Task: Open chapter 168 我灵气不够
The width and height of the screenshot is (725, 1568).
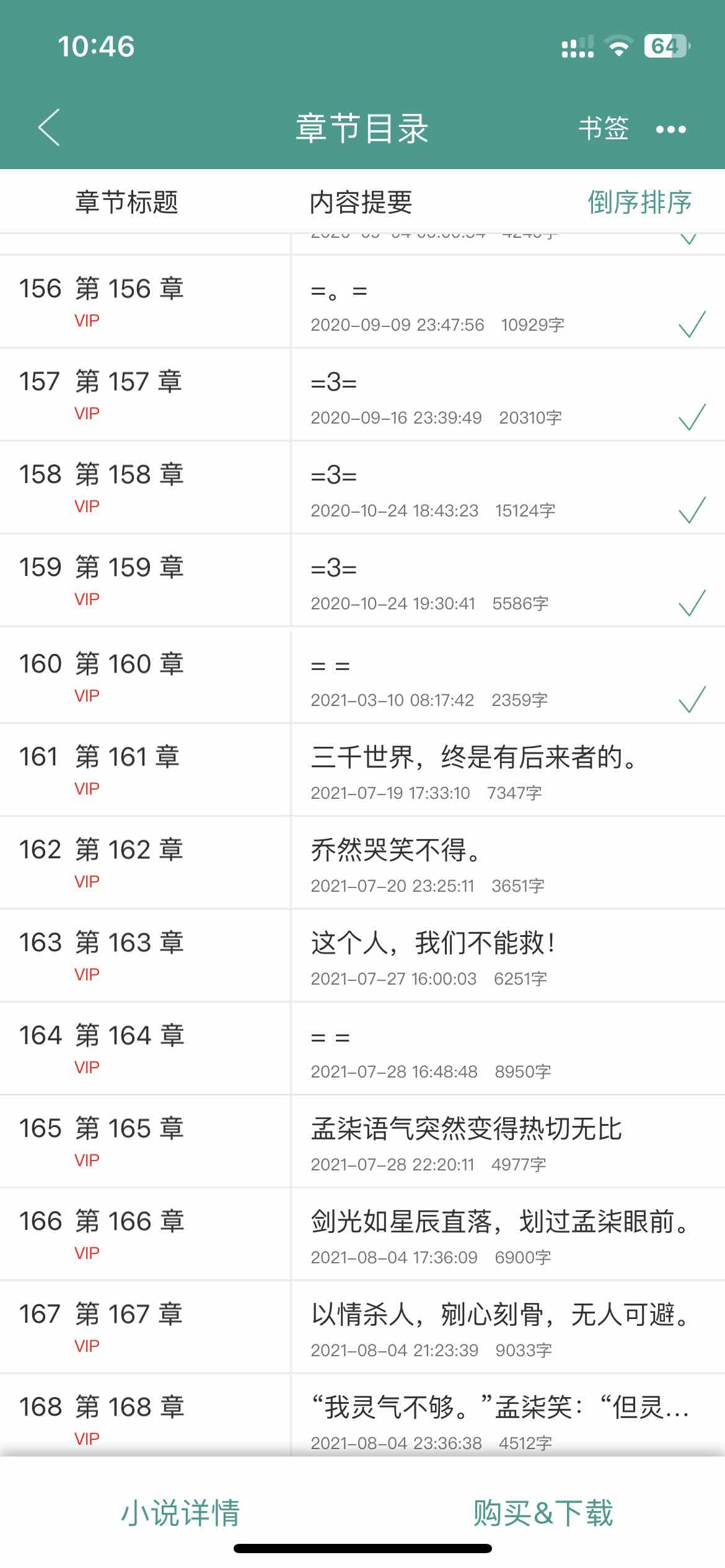Action: click(362, 1416)
